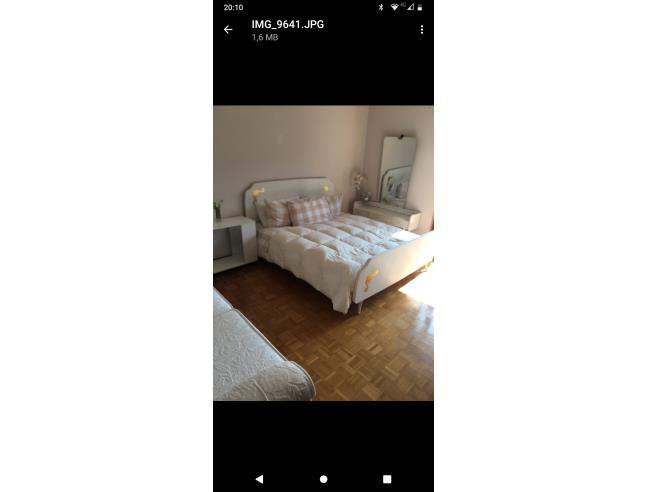
Task: Open recent apps square button
Action: click(x=387, y=479)
